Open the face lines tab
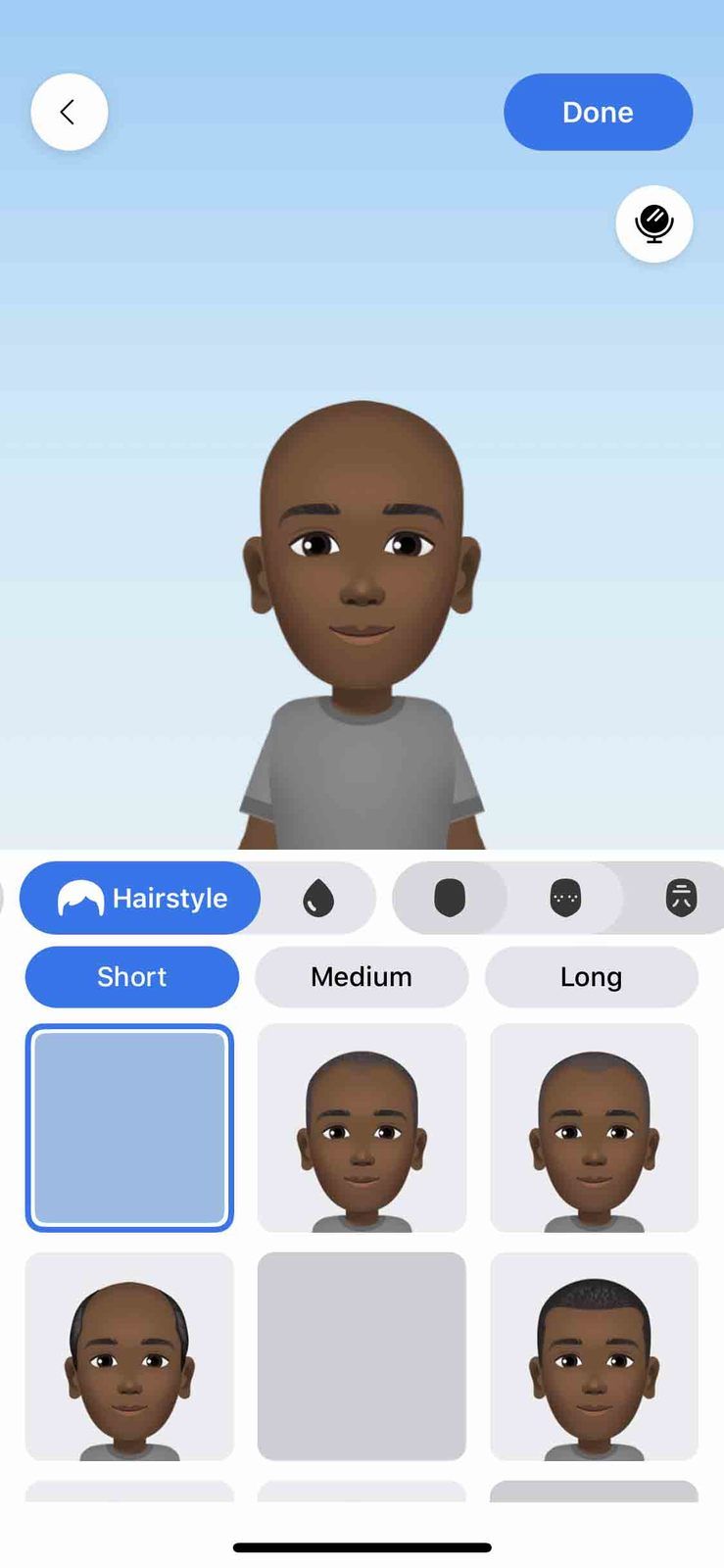The width and height of the screenshot is (724, 1568). 565,898
